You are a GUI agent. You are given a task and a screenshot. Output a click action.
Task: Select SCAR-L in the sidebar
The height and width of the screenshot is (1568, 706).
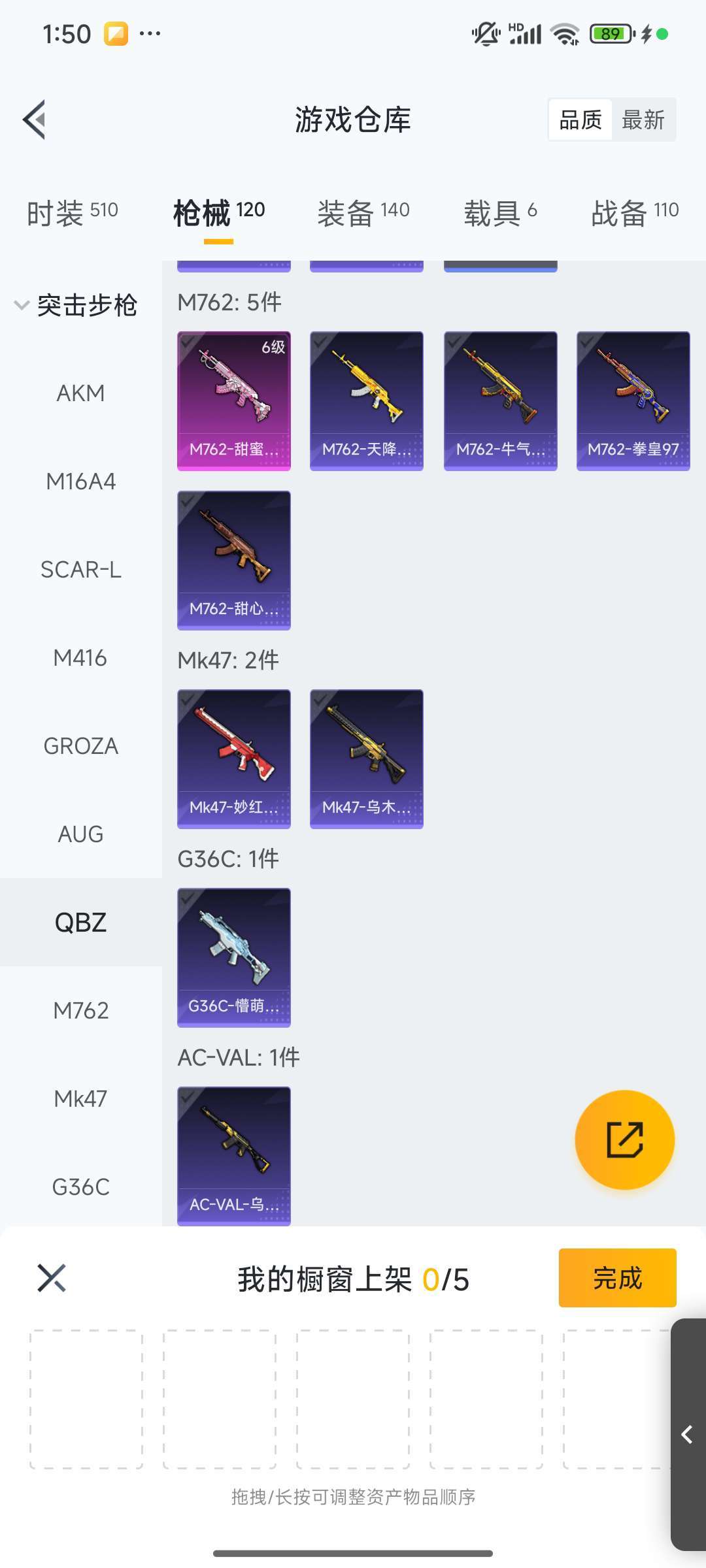(x=80, y=570)
